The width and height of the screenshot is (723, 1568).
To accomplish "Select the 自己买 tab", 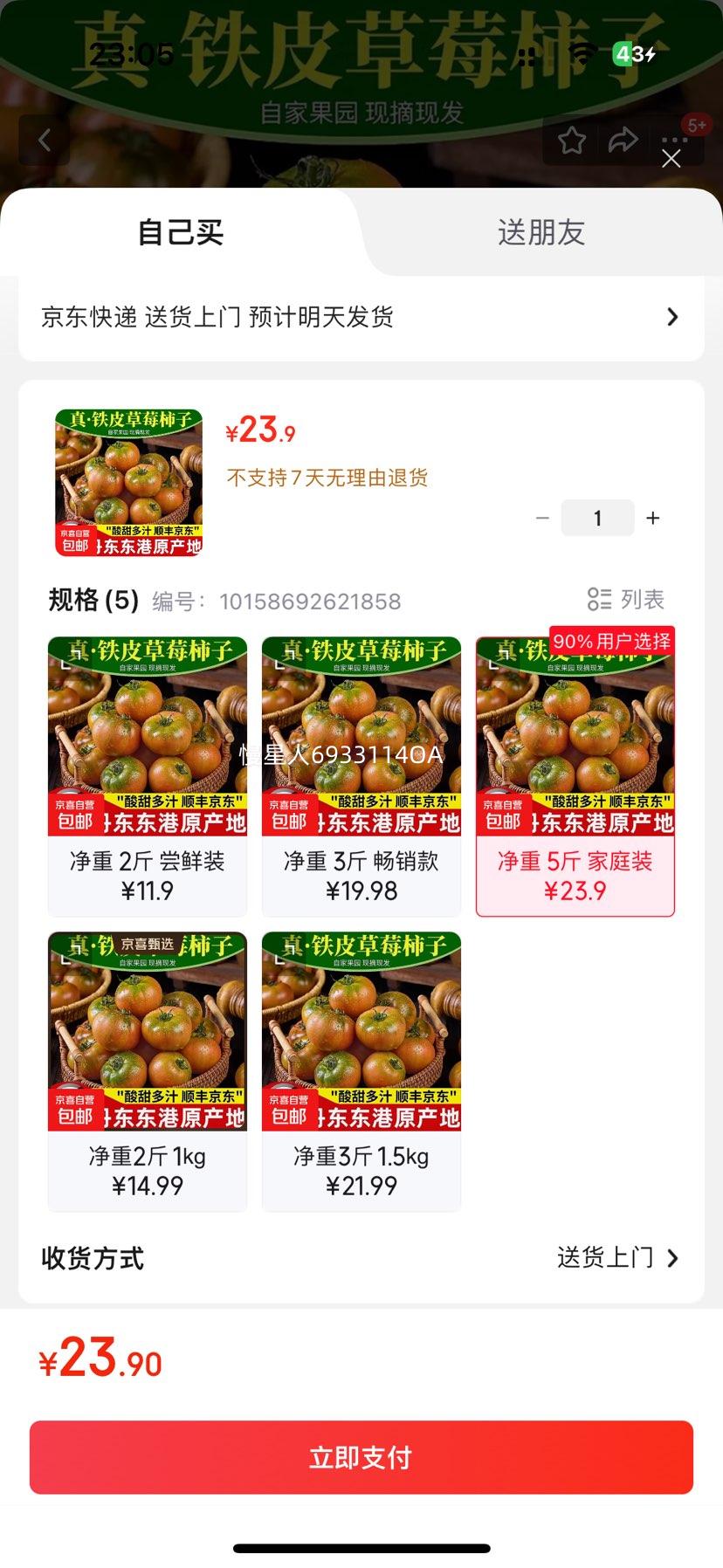I will (x=181, y=232).
